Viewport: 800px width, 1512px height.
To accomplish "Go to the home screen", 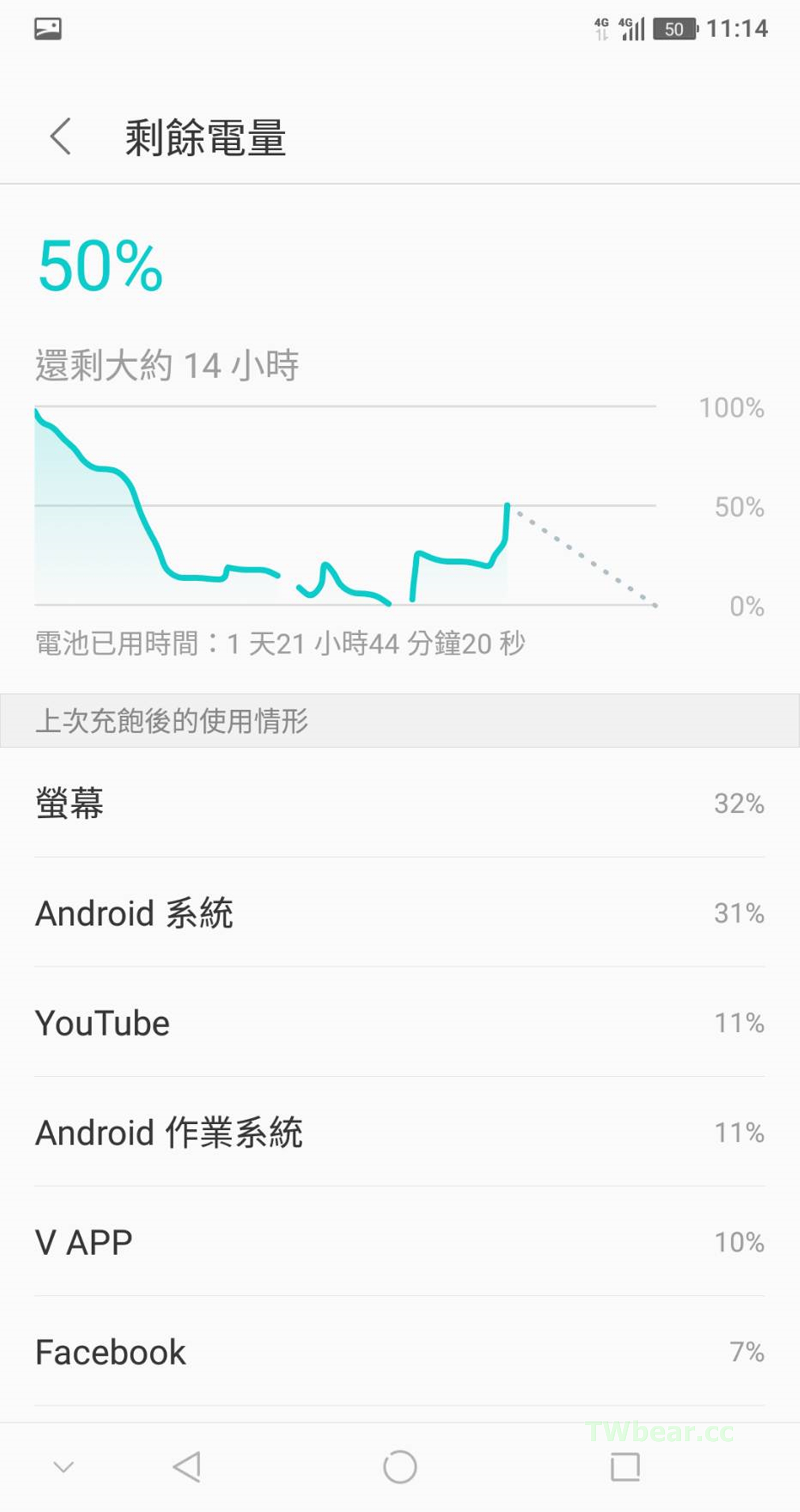I will click(x=400, y=1467).
